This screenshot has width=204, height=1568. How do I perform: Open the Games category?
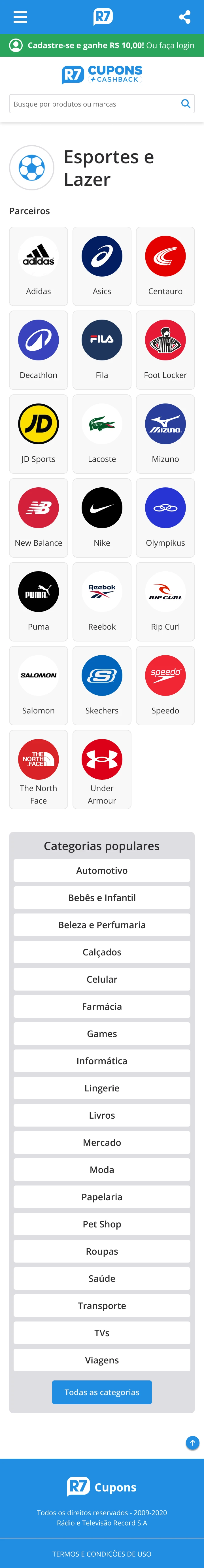102,1034
